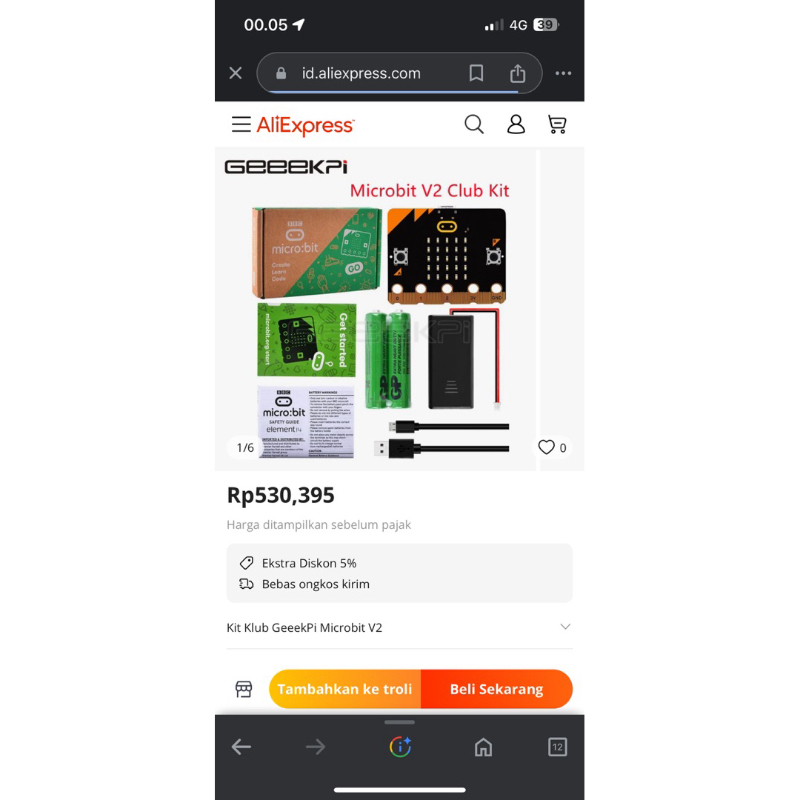Expand Kit Klub GeeekPi Microbit V2 details
Screen dimensions: 800x800
tap(565, 627)
